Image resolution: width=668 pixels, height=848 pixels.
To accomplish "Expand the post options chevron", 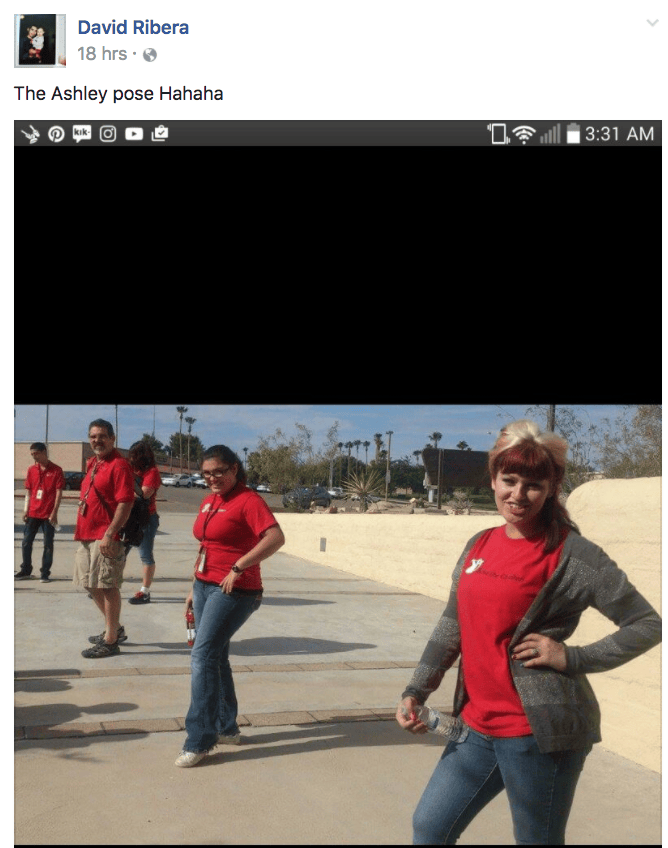I will [652, 23].
